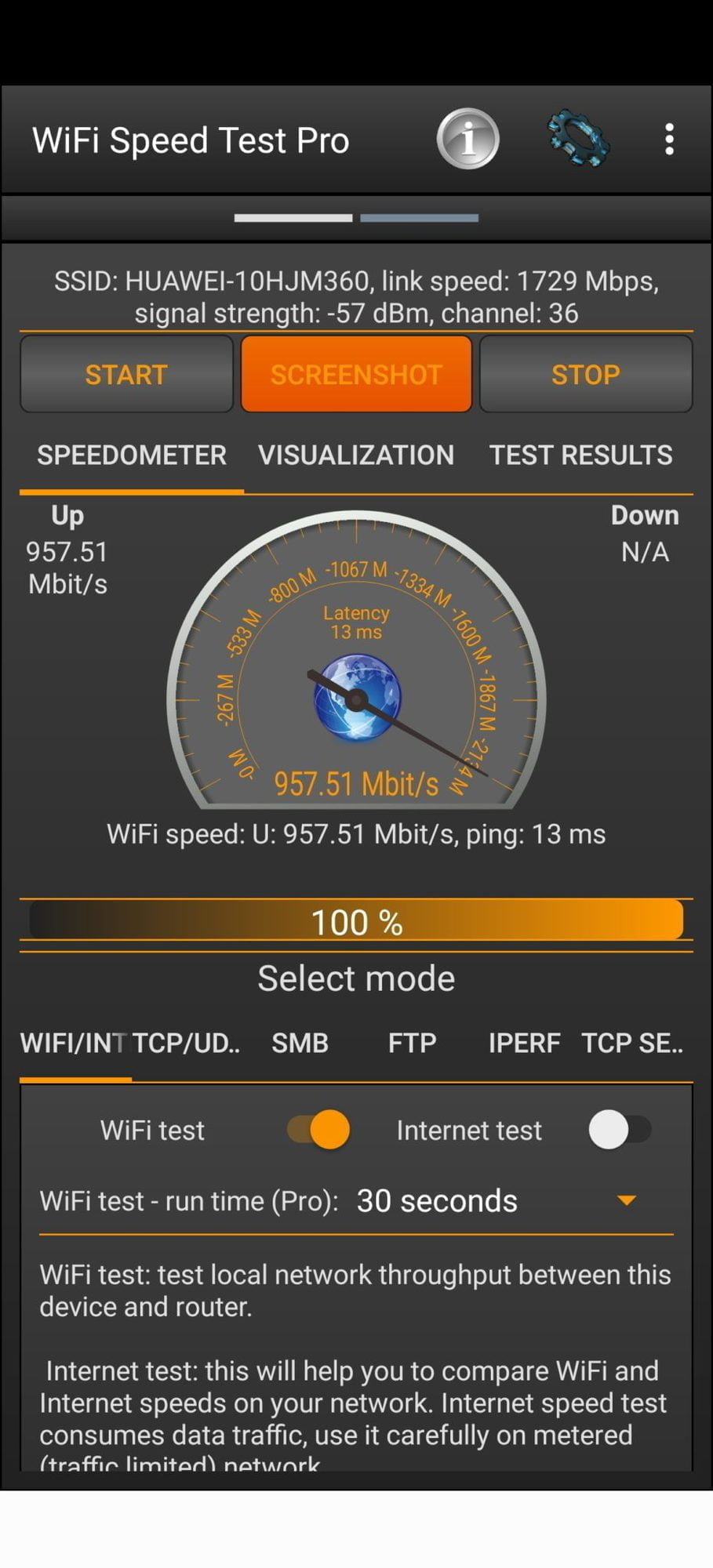
Task: Open the info icon
Action: (467, 140)
